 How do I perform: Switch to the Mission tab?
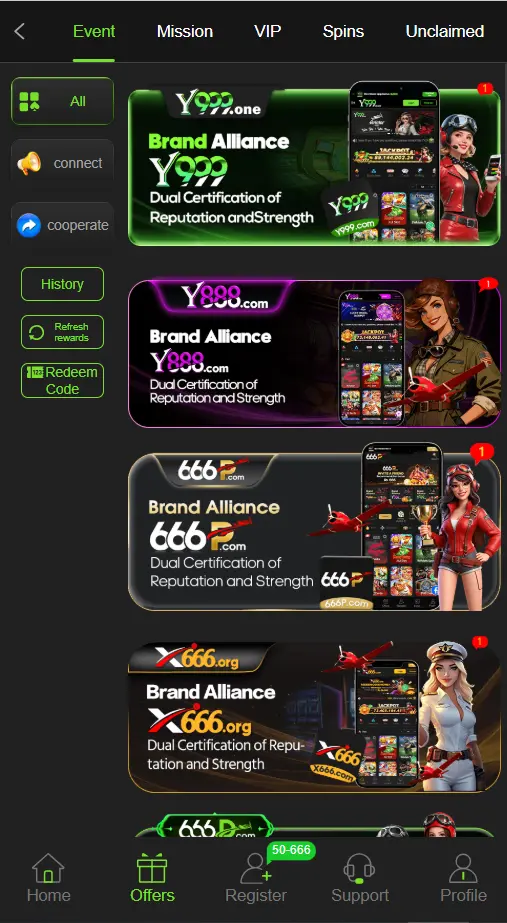184,31
